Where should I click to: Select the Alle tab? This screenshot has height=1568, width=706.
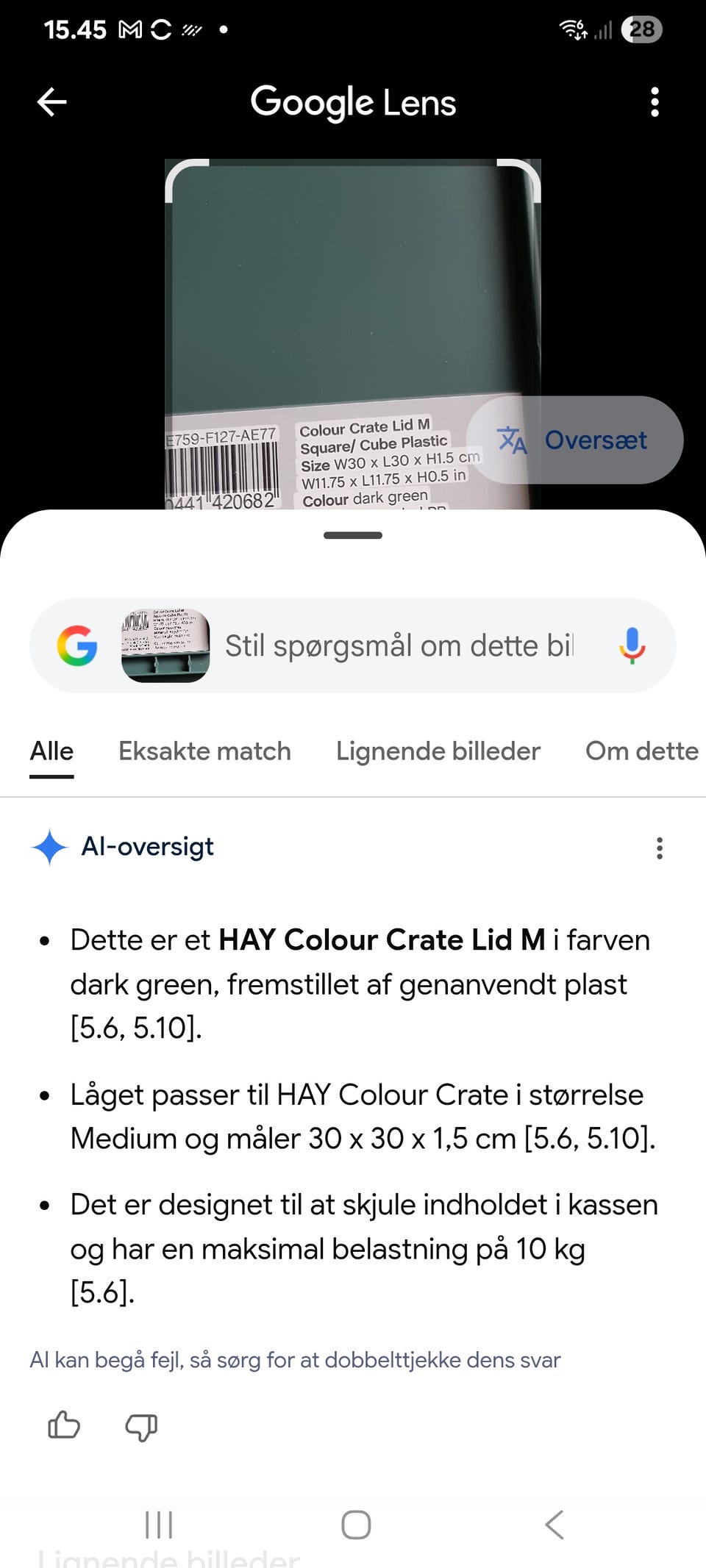[x=51, y=751]
